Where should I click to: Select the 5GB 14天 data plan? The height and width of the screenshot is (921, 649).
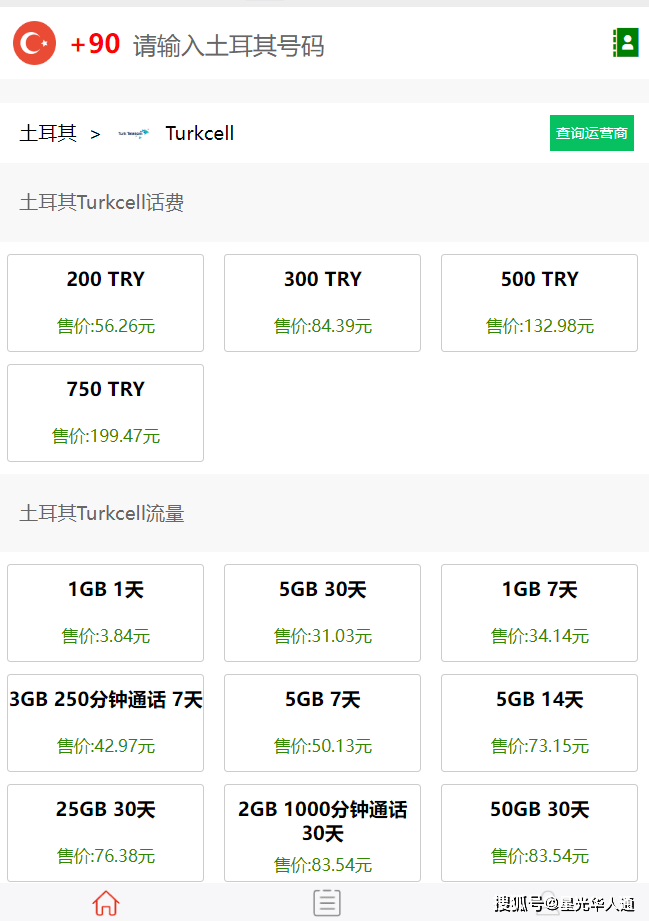coord(539,722)
